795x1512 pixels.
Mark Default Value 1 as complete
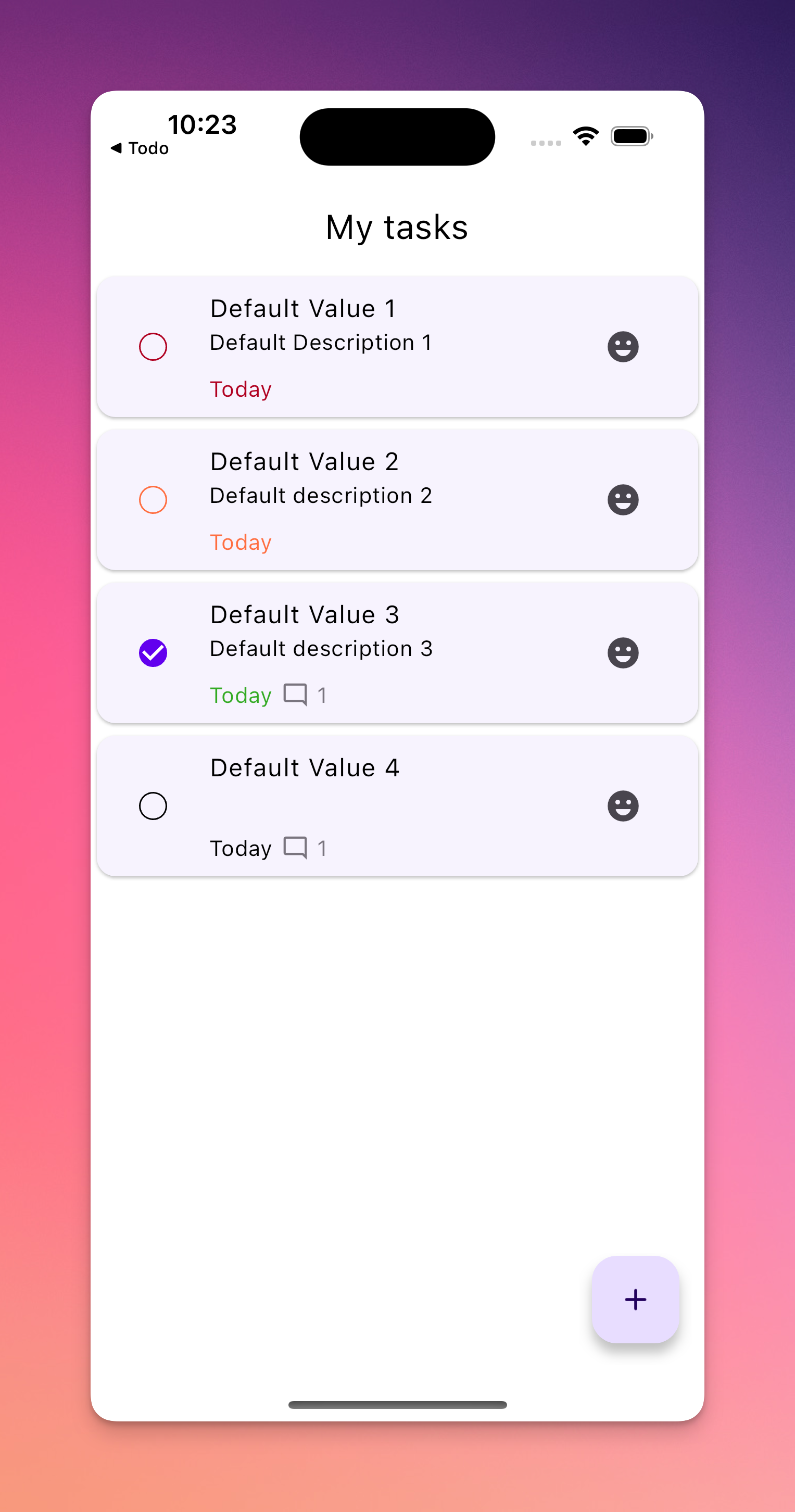153,346
